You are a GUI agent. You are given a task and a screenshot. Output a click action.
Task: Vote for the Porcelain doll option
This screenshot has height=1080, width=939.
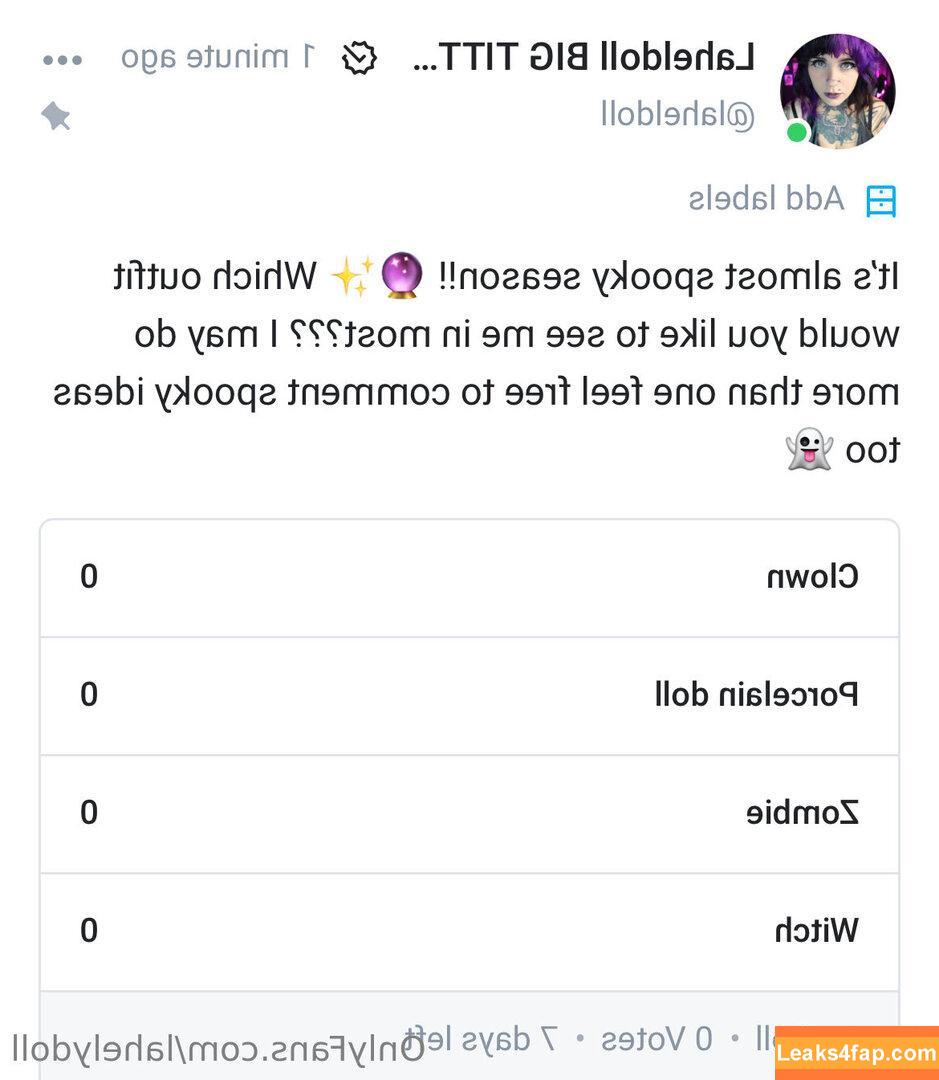click(469, 695)
